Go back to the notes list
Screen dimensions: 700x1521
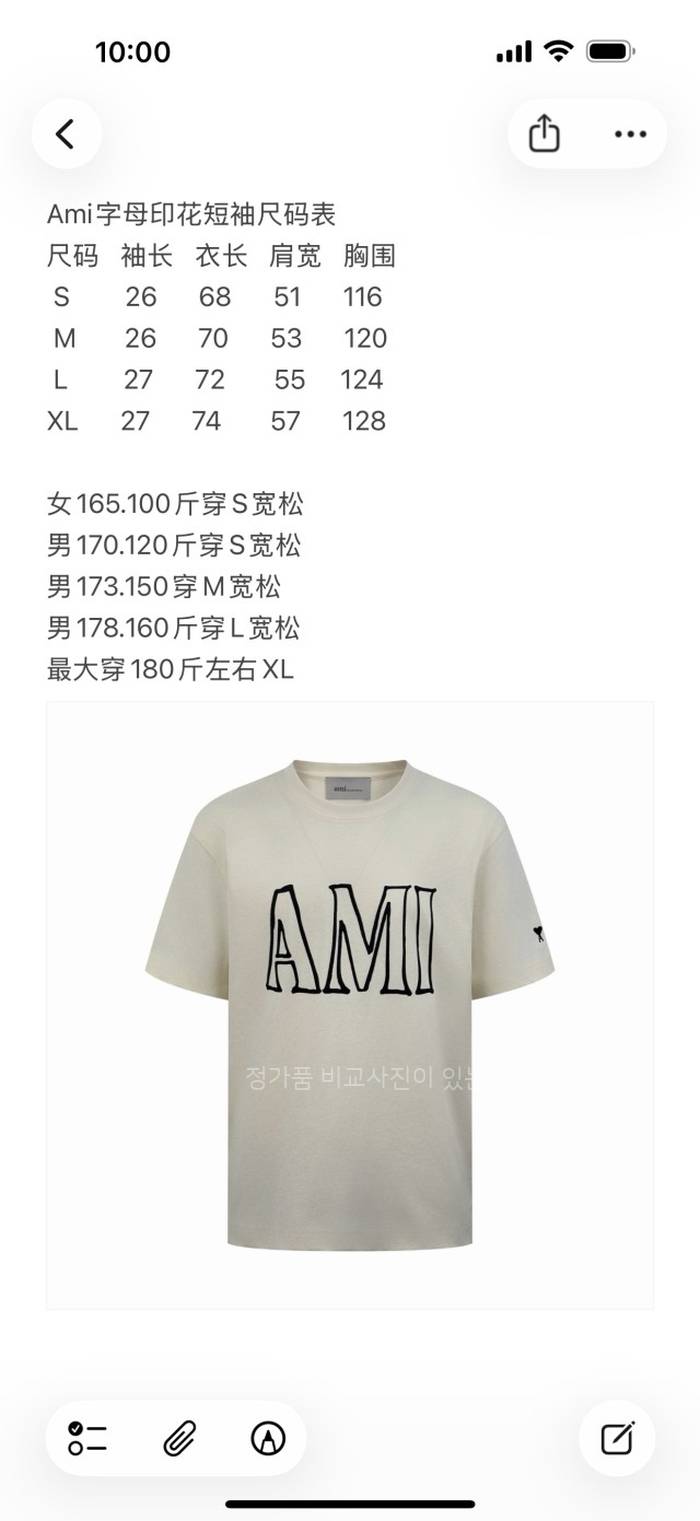pyautogui.click(x=66, y=134)
